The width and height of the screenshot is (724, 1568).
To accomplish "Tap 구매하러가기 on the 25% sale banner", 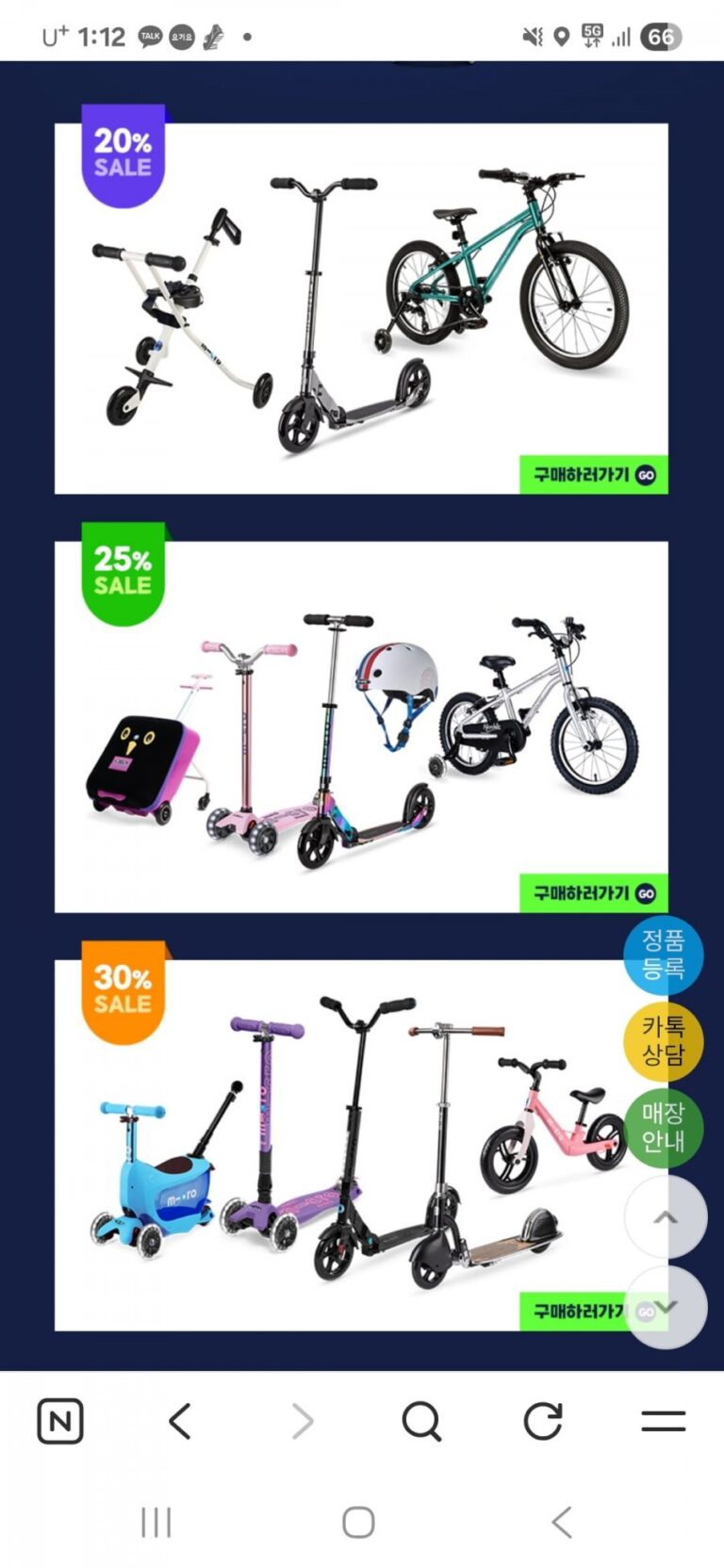I will [593, 892].
